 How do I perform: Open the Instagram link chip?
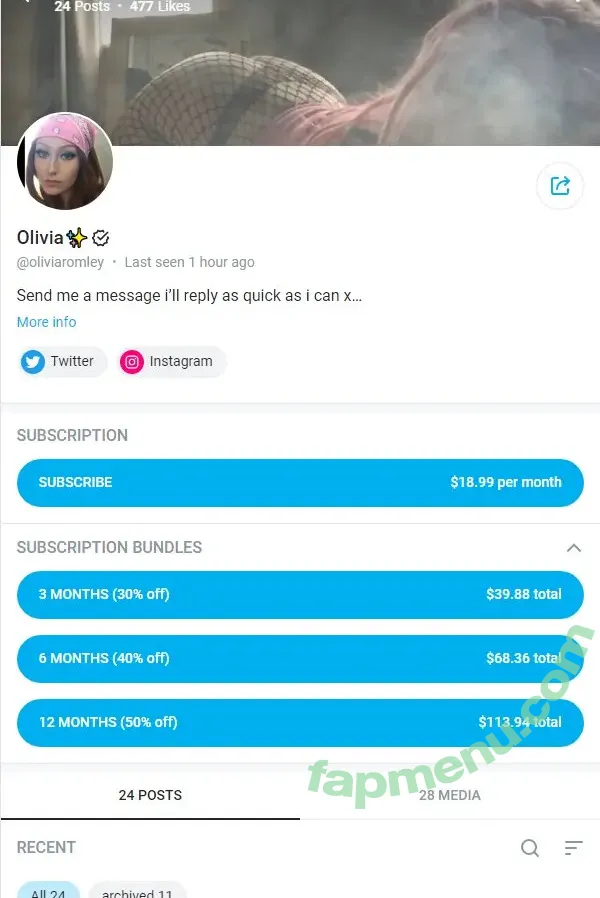(170, 361)
